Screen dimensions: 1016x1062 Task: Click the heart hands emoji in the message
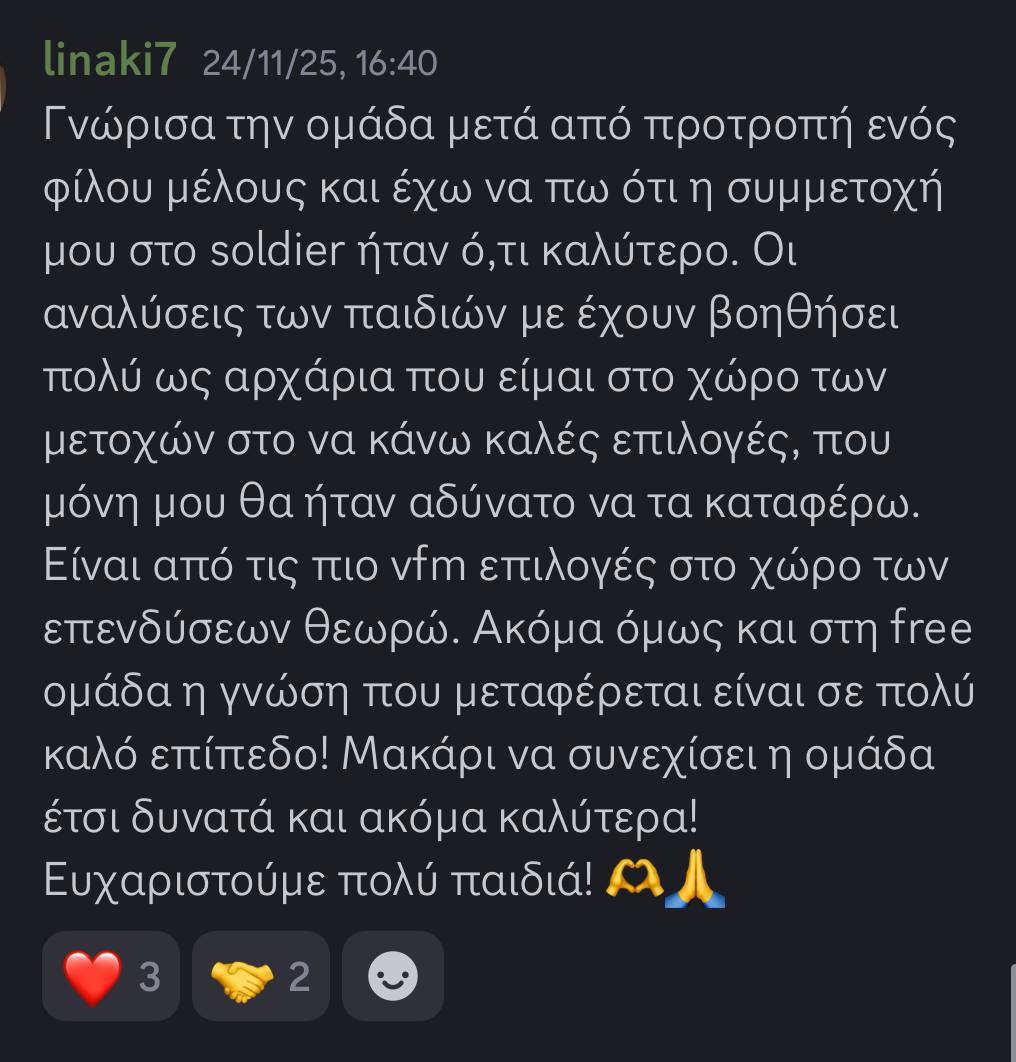point(637,876)
